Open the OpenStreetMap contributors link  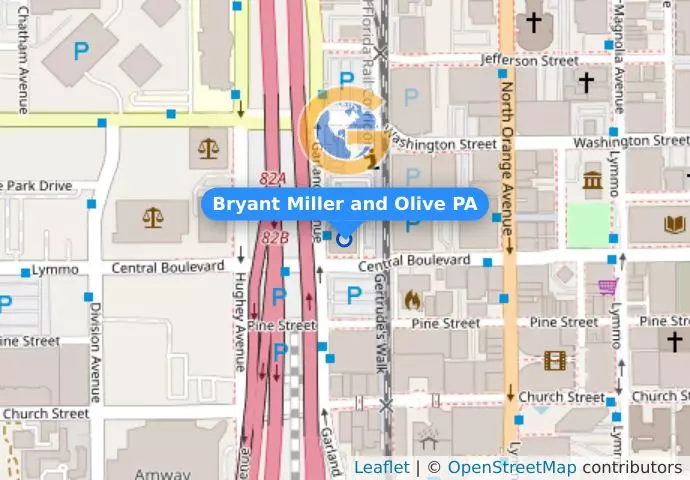click(511, 467)
